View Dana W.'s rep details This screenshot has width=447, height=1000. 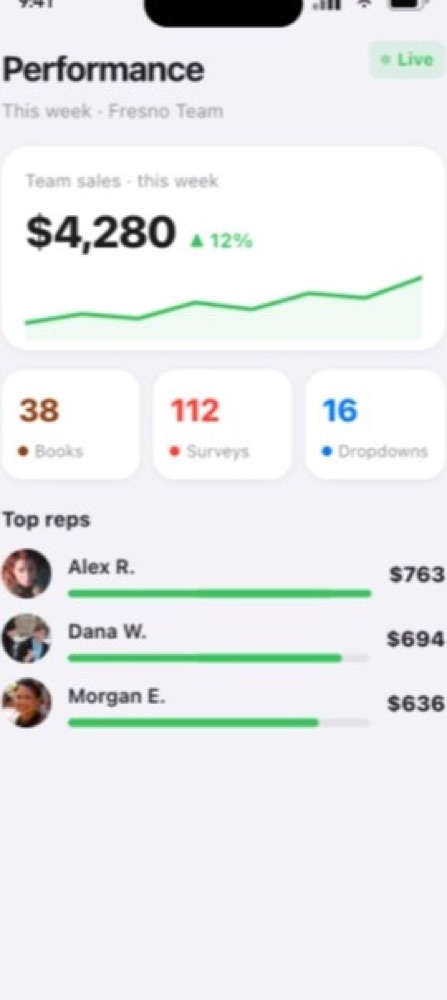pyautogui.click(x=223, y=638)
